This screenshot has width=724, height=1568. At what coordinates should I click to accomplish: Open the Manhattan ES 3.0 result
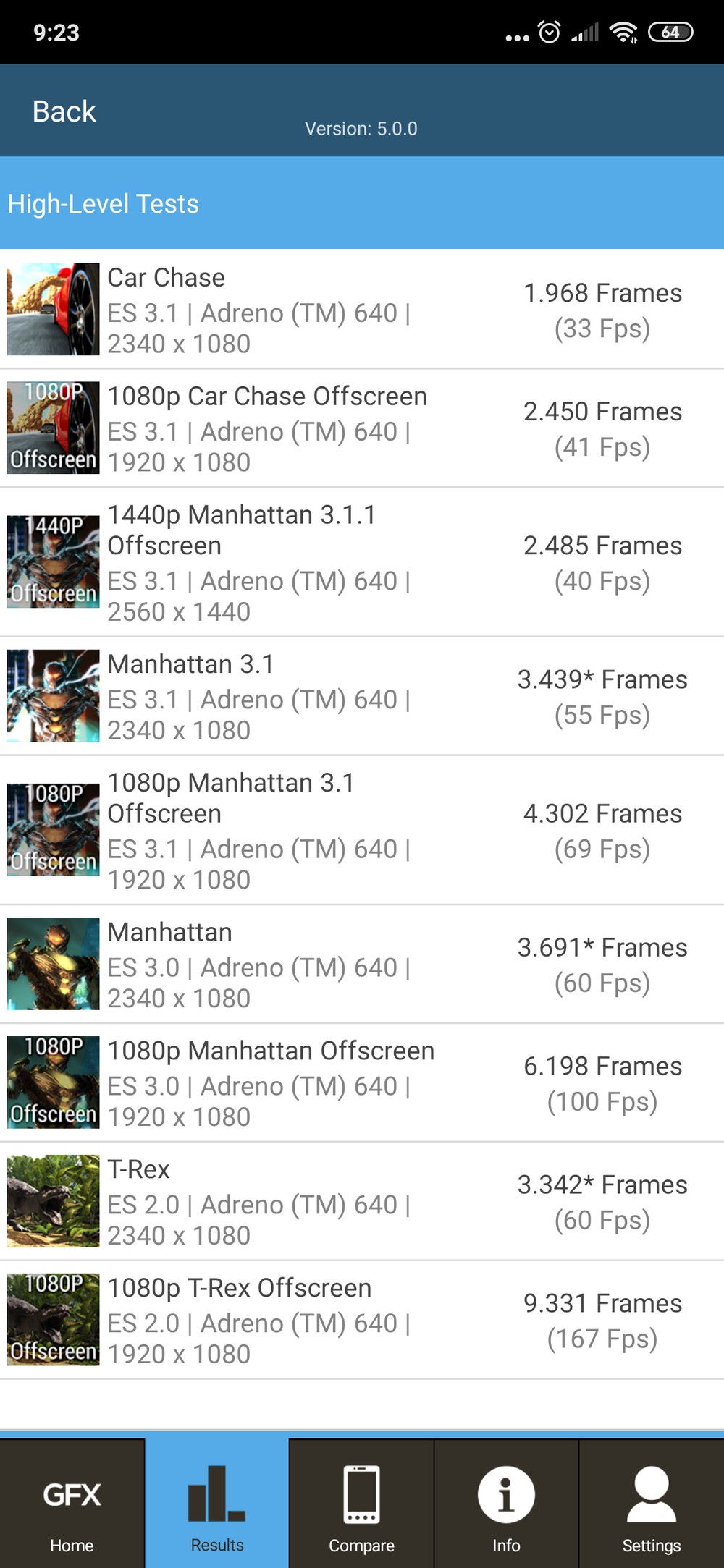click(x=362, y=964)
